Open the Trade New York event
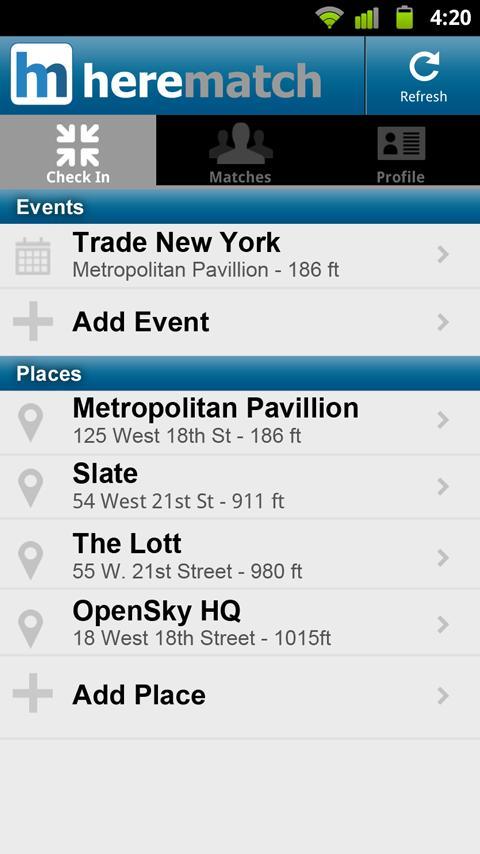This screenshot has height=854, width=480. [x=240, y=255]
